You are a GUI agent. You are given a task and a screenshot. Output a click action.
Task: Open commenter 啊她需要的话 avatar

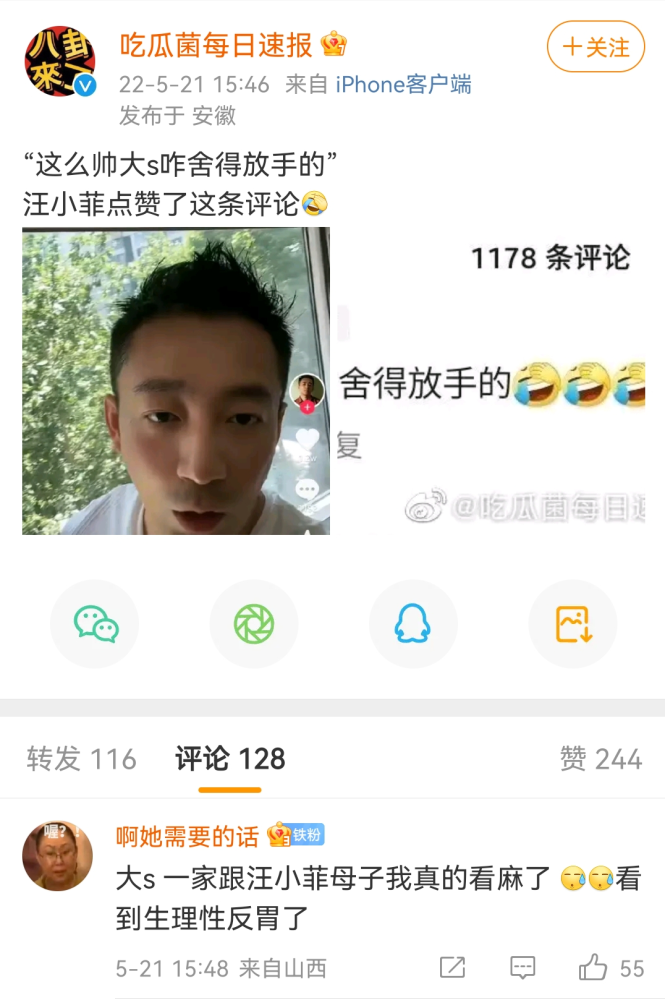coord(58,856)
